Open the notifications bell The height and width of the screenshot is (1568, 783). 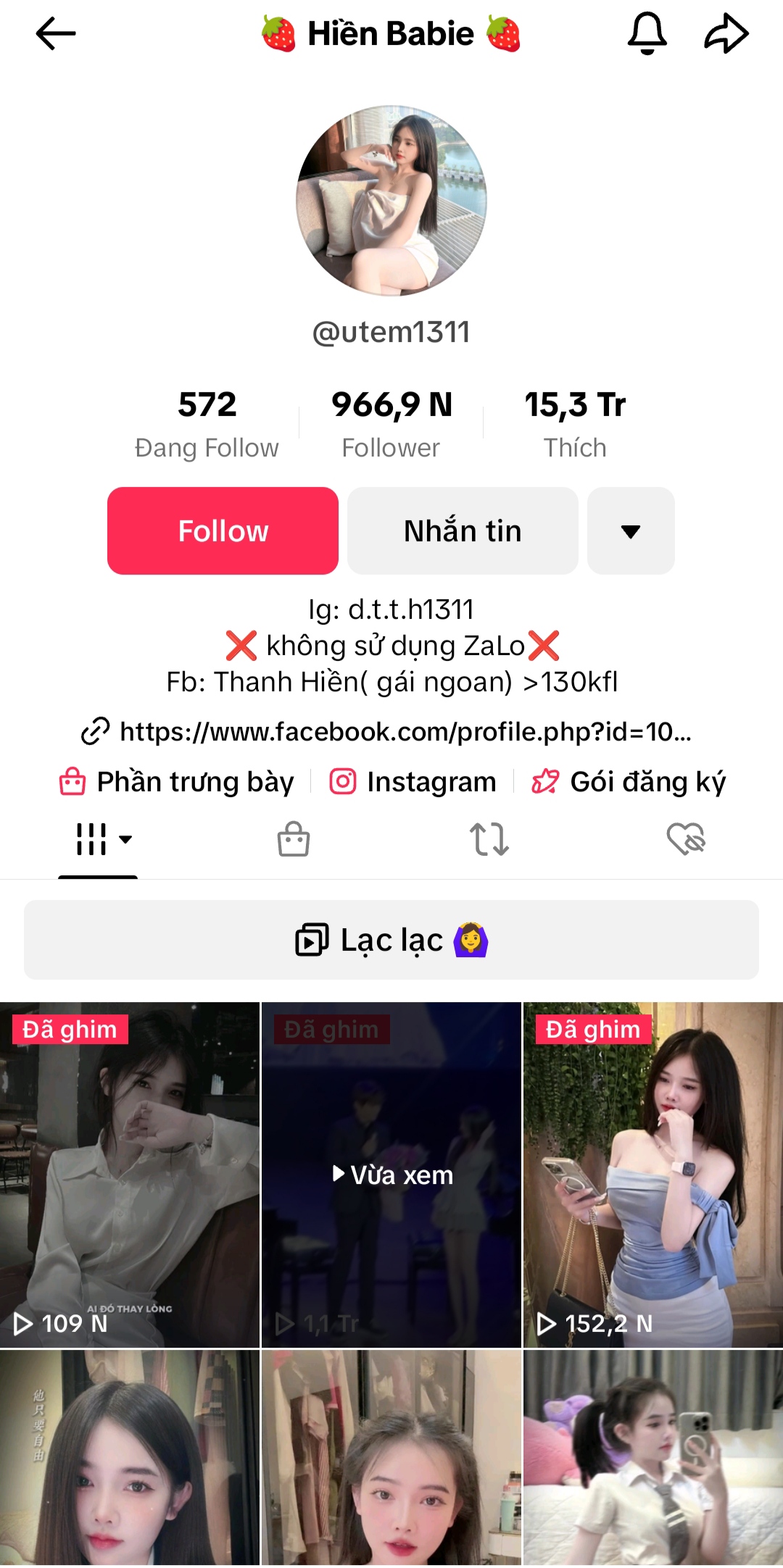pos(647,34)
